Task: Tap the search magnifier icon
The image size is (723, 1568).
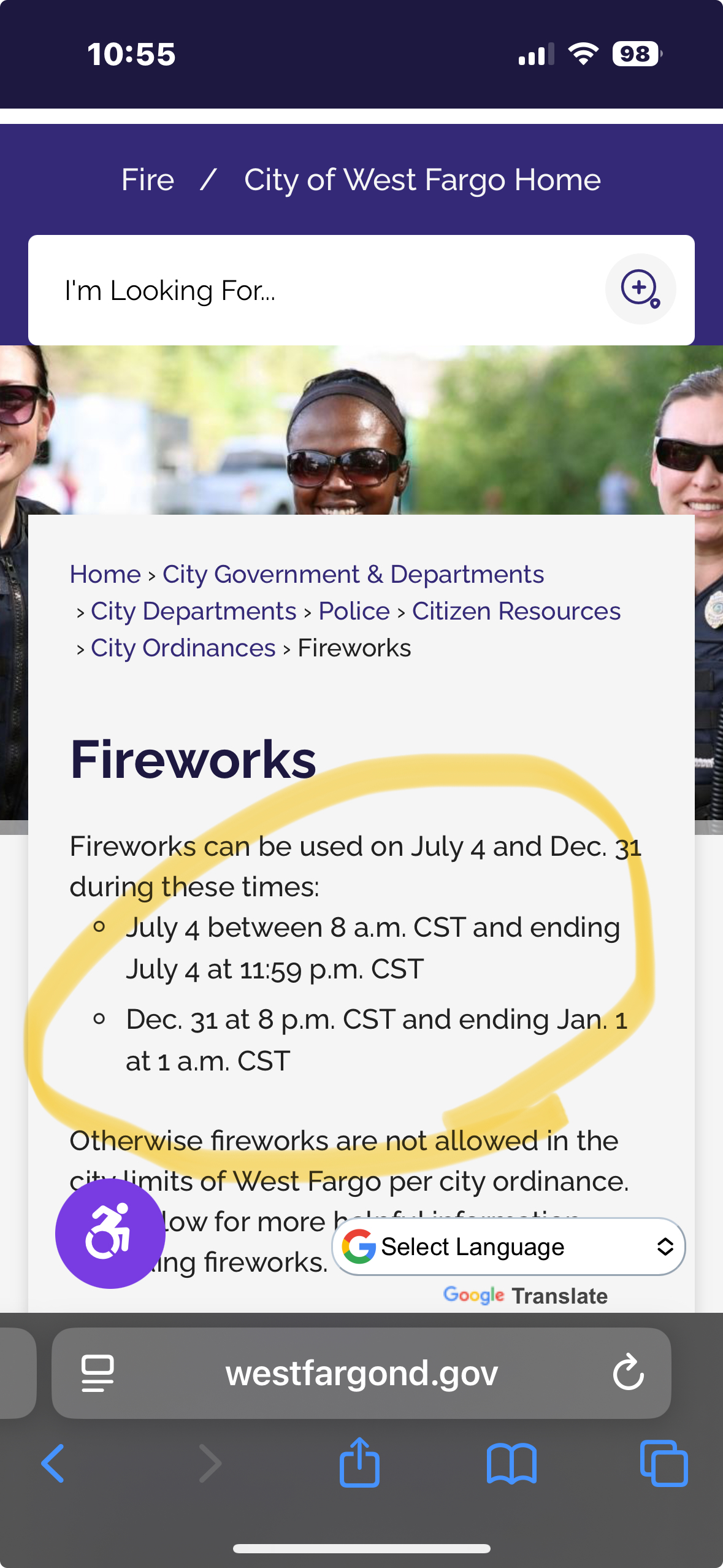Action: tap(640, 289)
